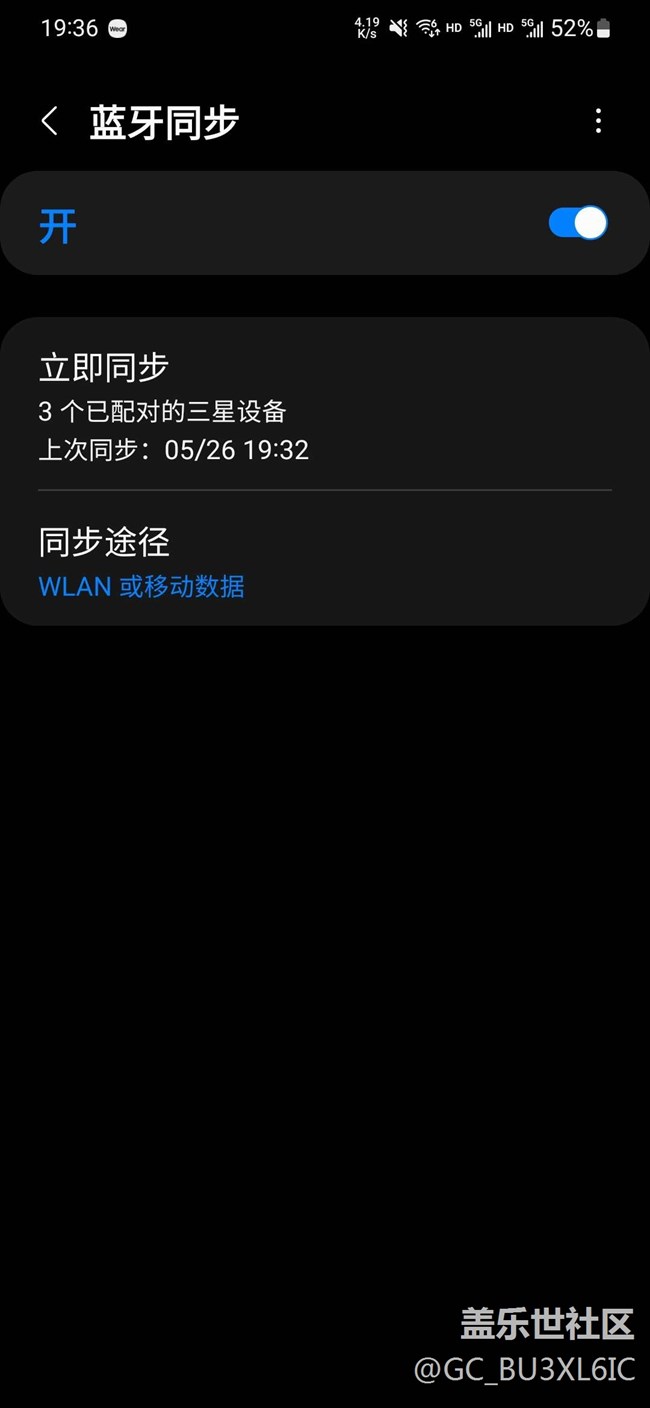The image size is (650, 1408).
Task: Open 同步途径 settings
Action: point(324,562)
